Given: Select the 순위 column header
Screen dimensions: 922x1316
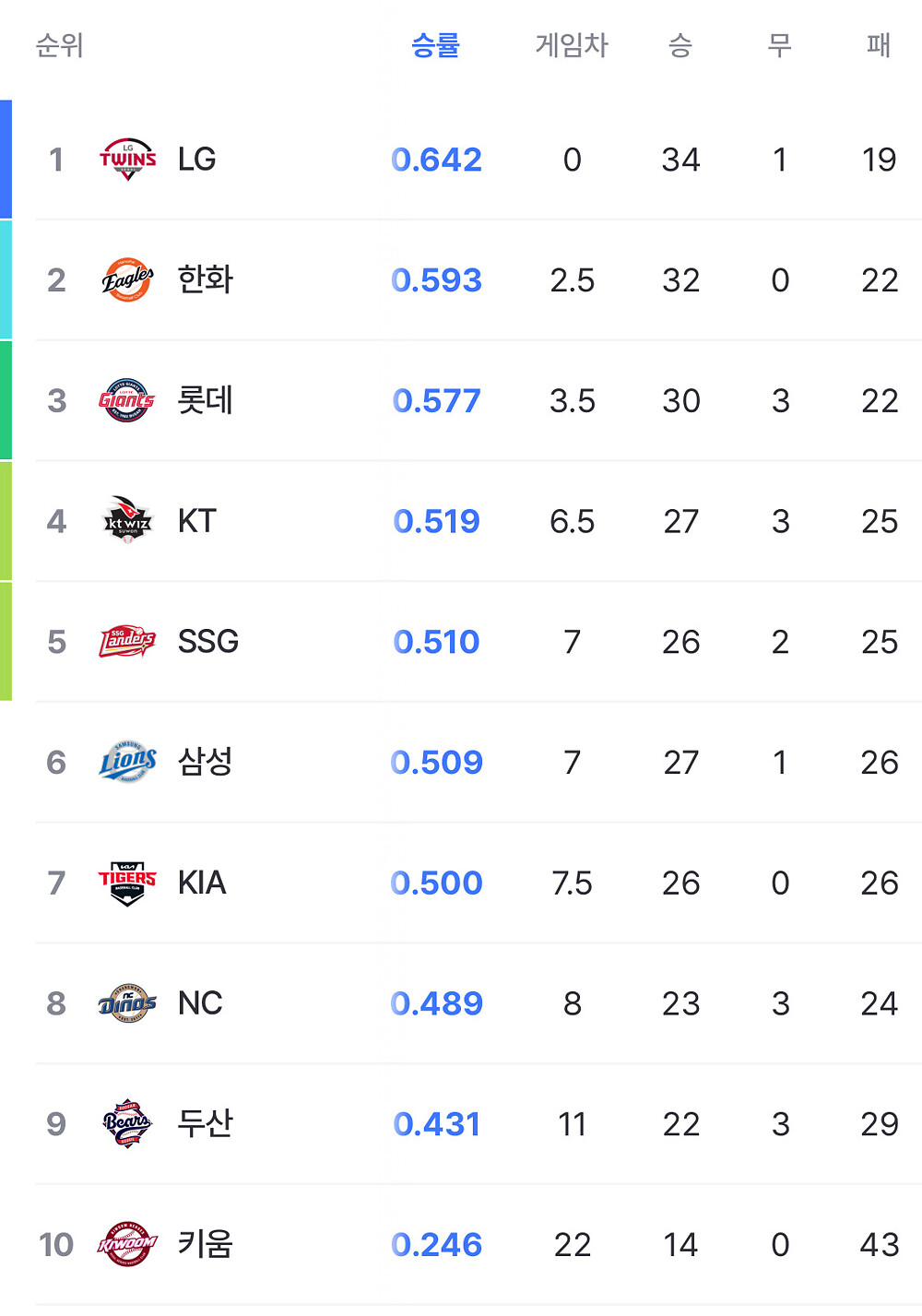Looking at the screenshot, I should coord(58,46).
